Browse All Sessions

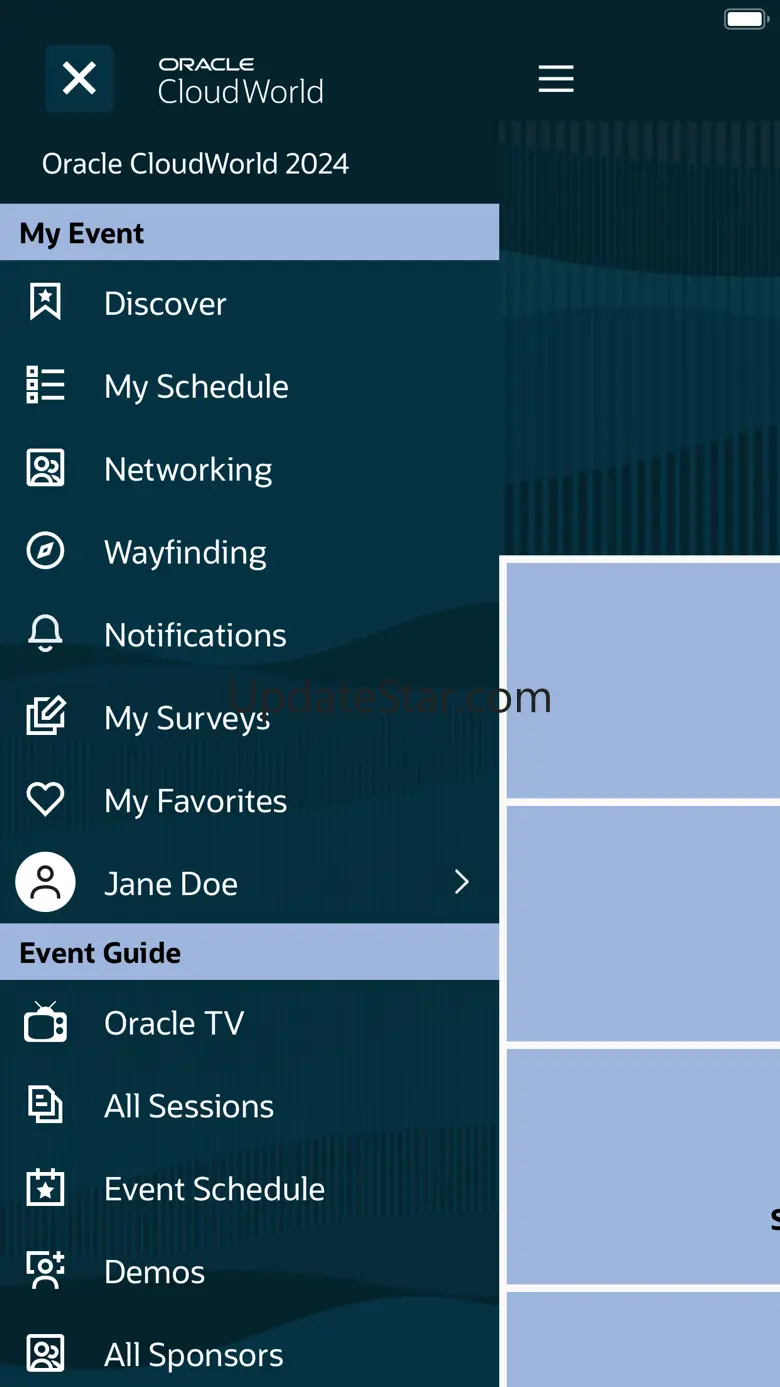click(249, 1106)
